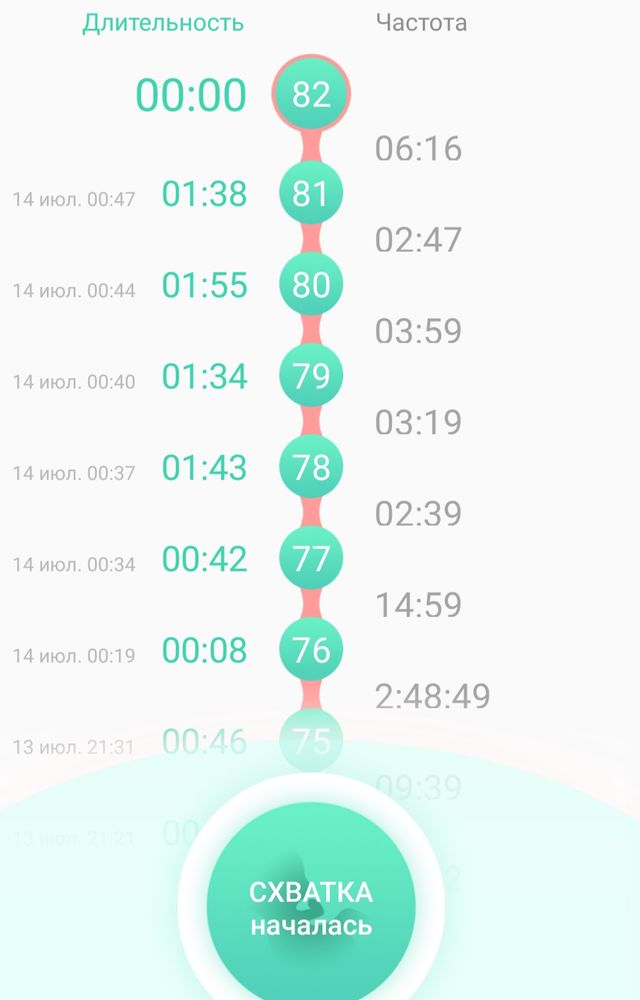Select contraction entry number 78
The width and height of the screenshot is (640, 1000).
311,467
